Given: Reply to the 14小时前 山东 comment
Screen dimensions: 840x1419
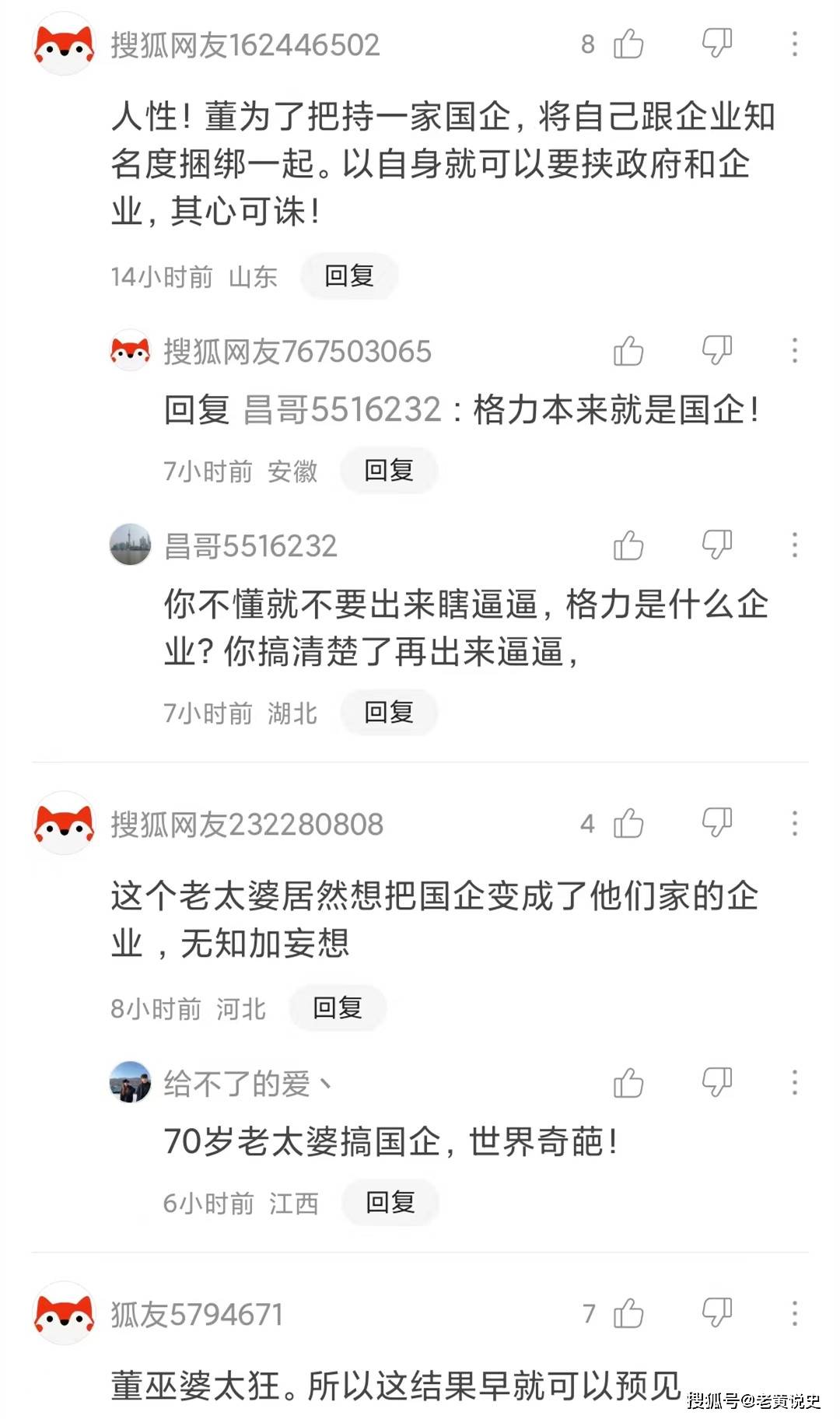Looking at the screenshot, I should 349,275.
